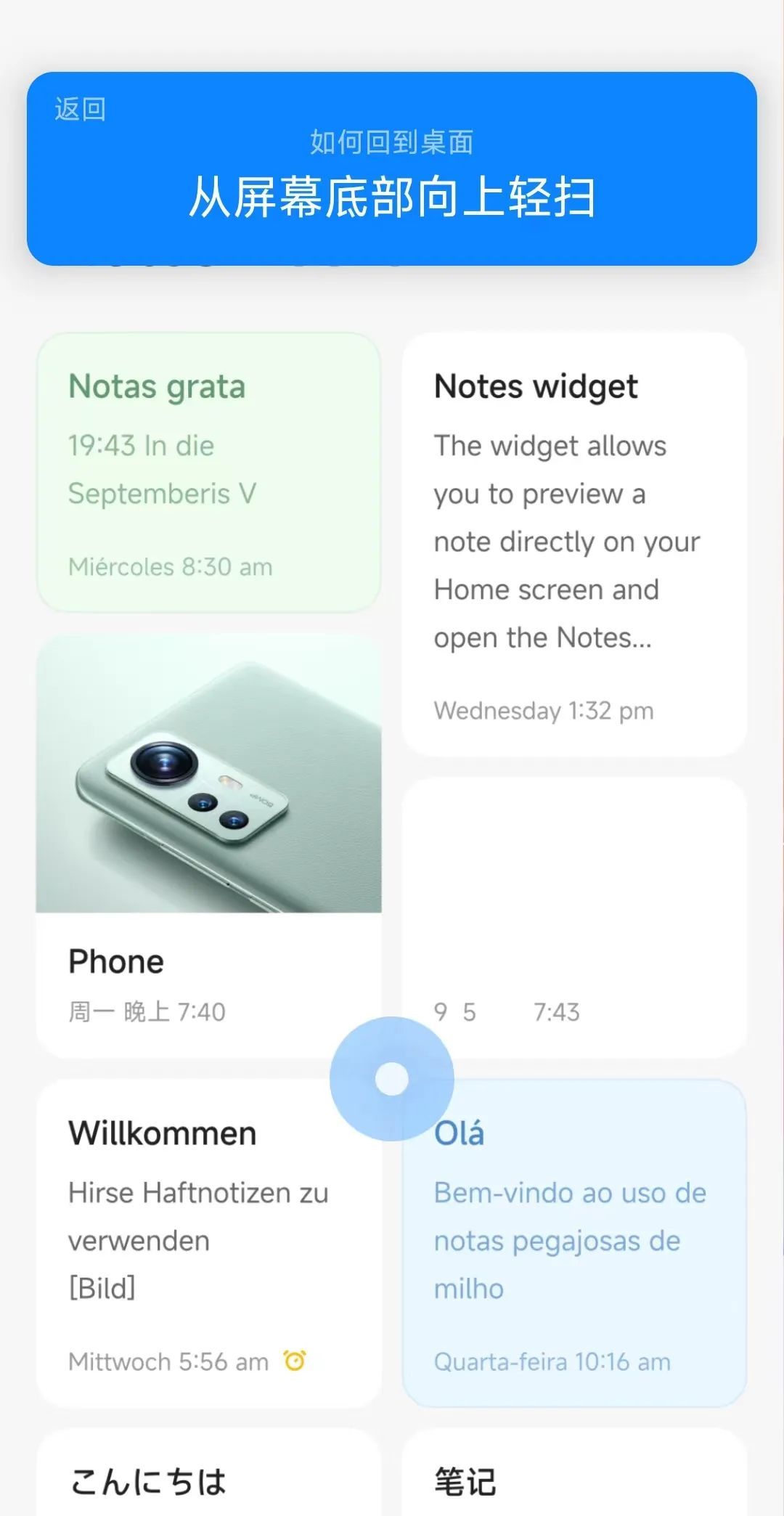Tap 返回 in the blue tutorial banner
Viewport: 784px width, 1516px height.
click(x=80, y=109)
